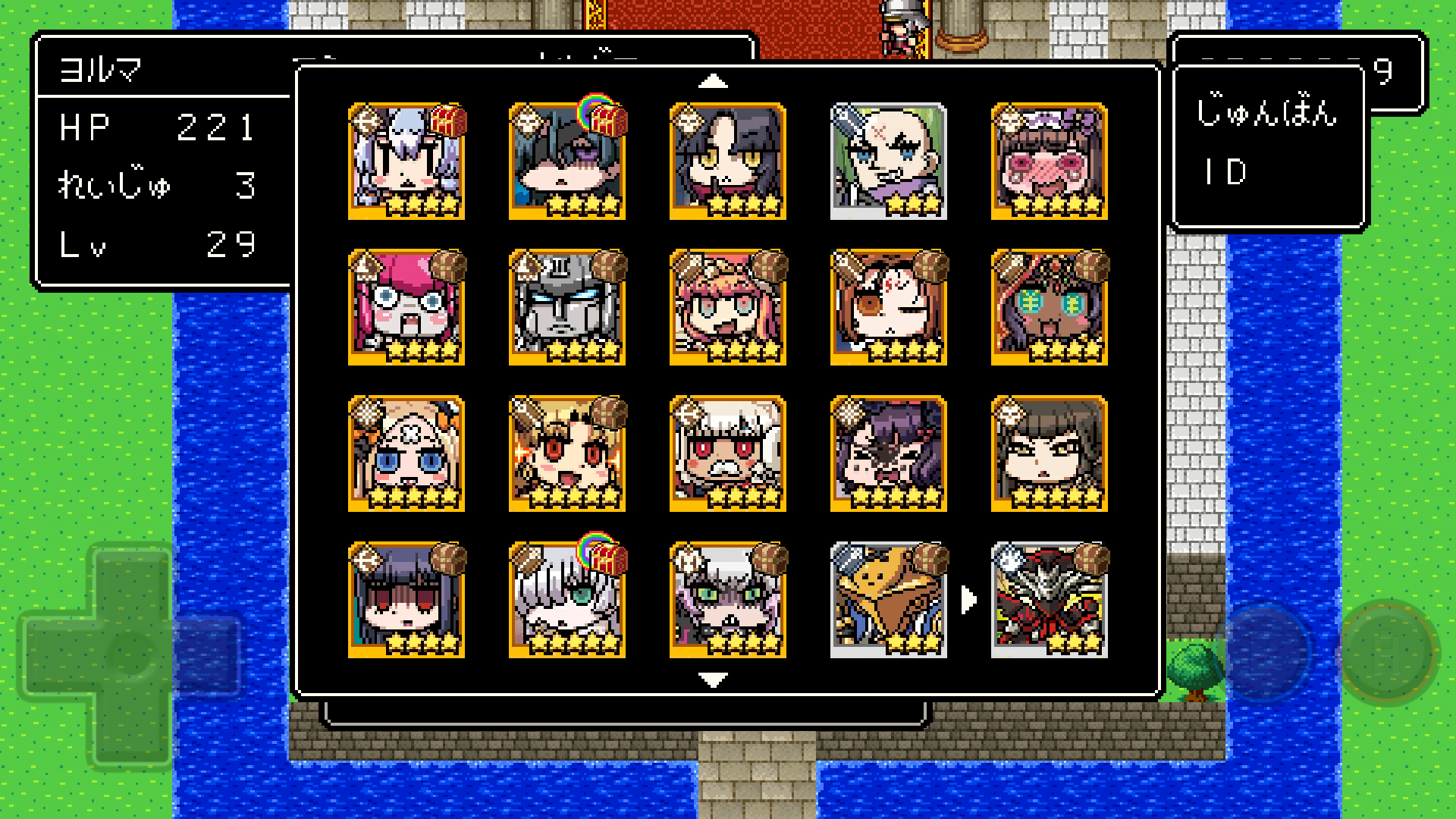The image size is (1456, 819).
Task: Select the white-haired red-eyed girl tile
Action: (727, 453)
